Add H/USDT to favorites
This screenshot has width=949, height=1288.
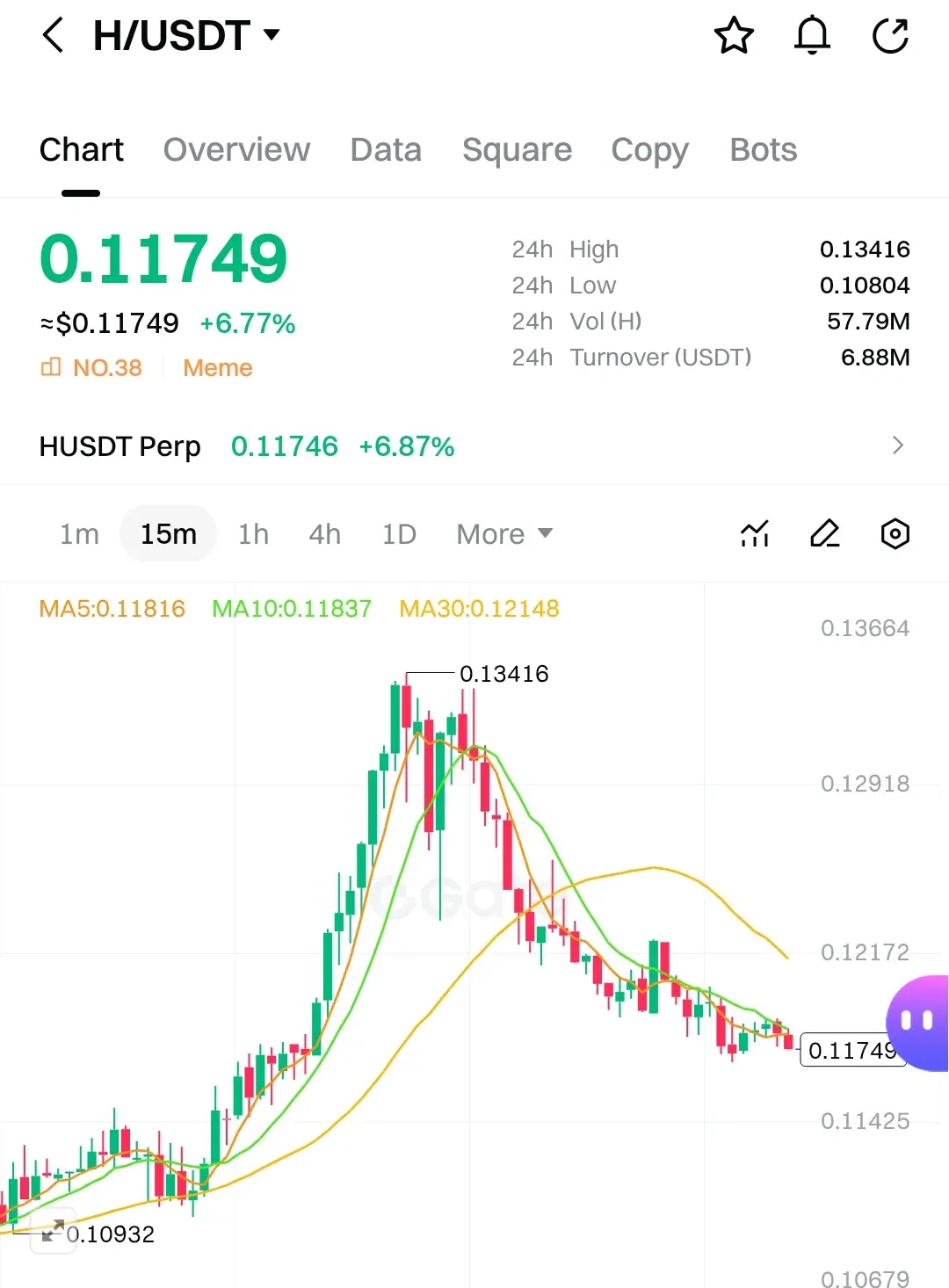pyautogui.click(x=734, y=36)
